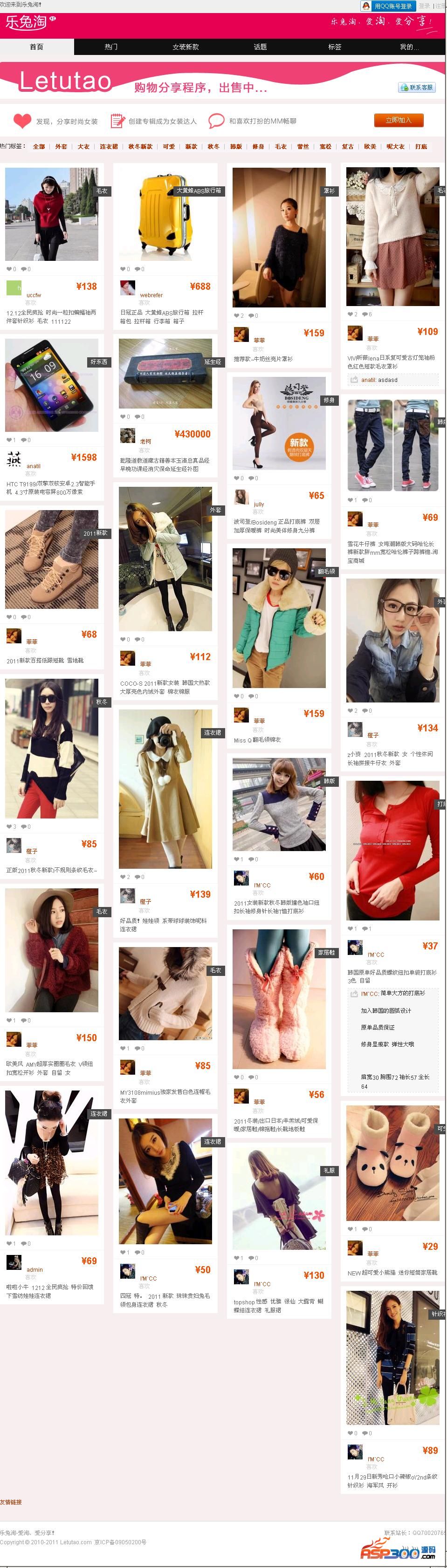Viewport: 447px width, 1568px height.
Task: Open the yellow ABS suitcase item ¥688
Action: 165,214
